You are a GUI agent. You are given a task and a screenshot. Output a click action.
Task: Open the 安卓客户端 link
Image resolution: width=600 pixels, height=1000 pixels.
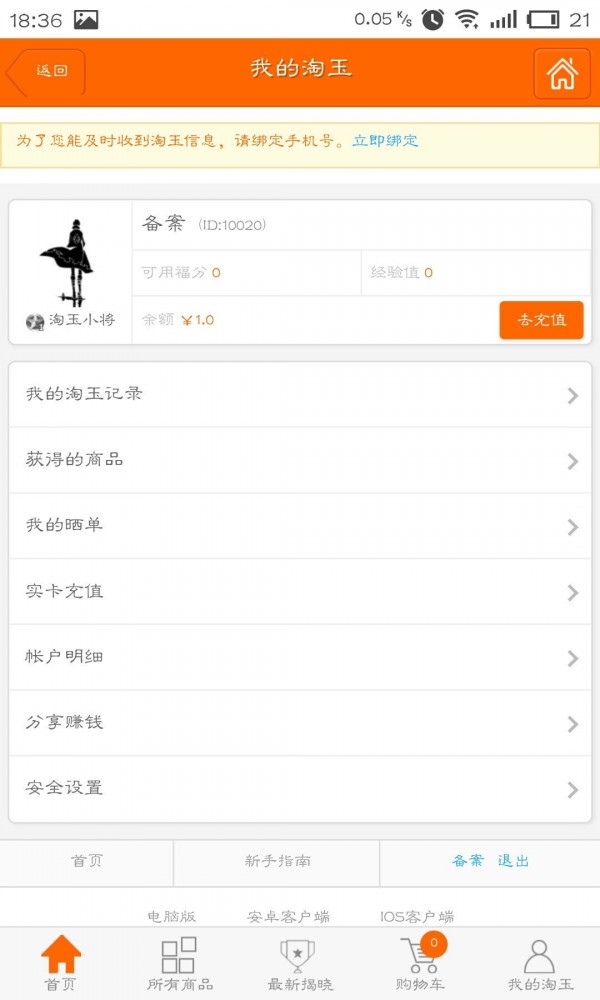(x=288, y=916)
